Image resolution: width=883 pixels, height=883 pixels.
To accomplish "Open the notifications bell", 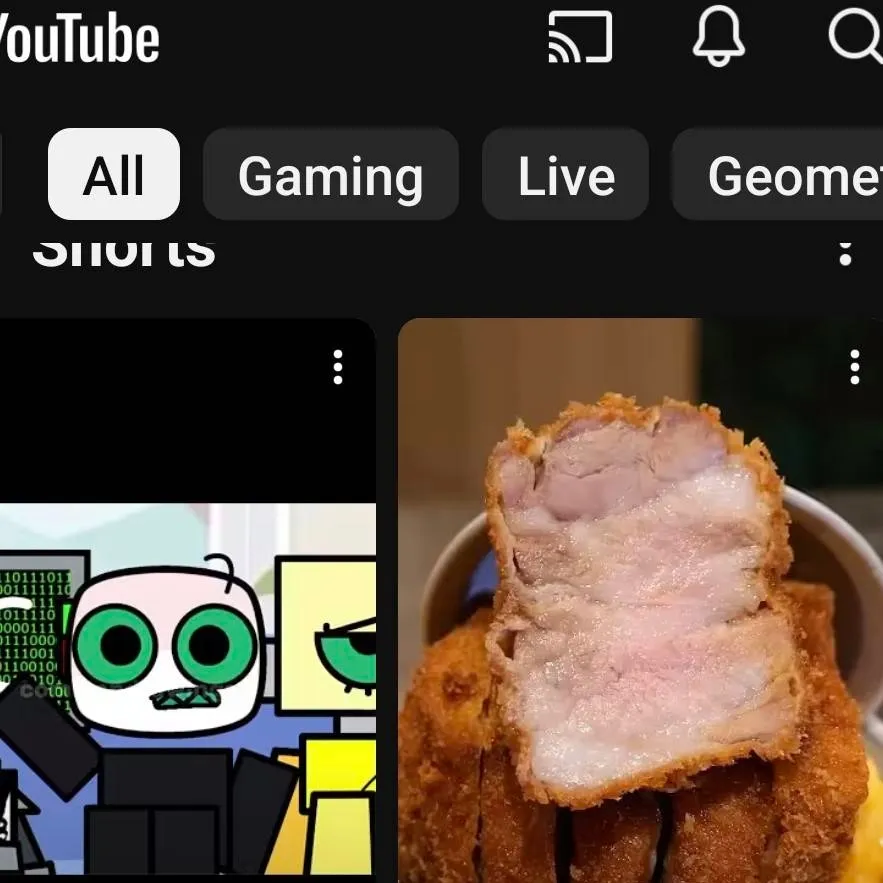I will coord(719,38).
